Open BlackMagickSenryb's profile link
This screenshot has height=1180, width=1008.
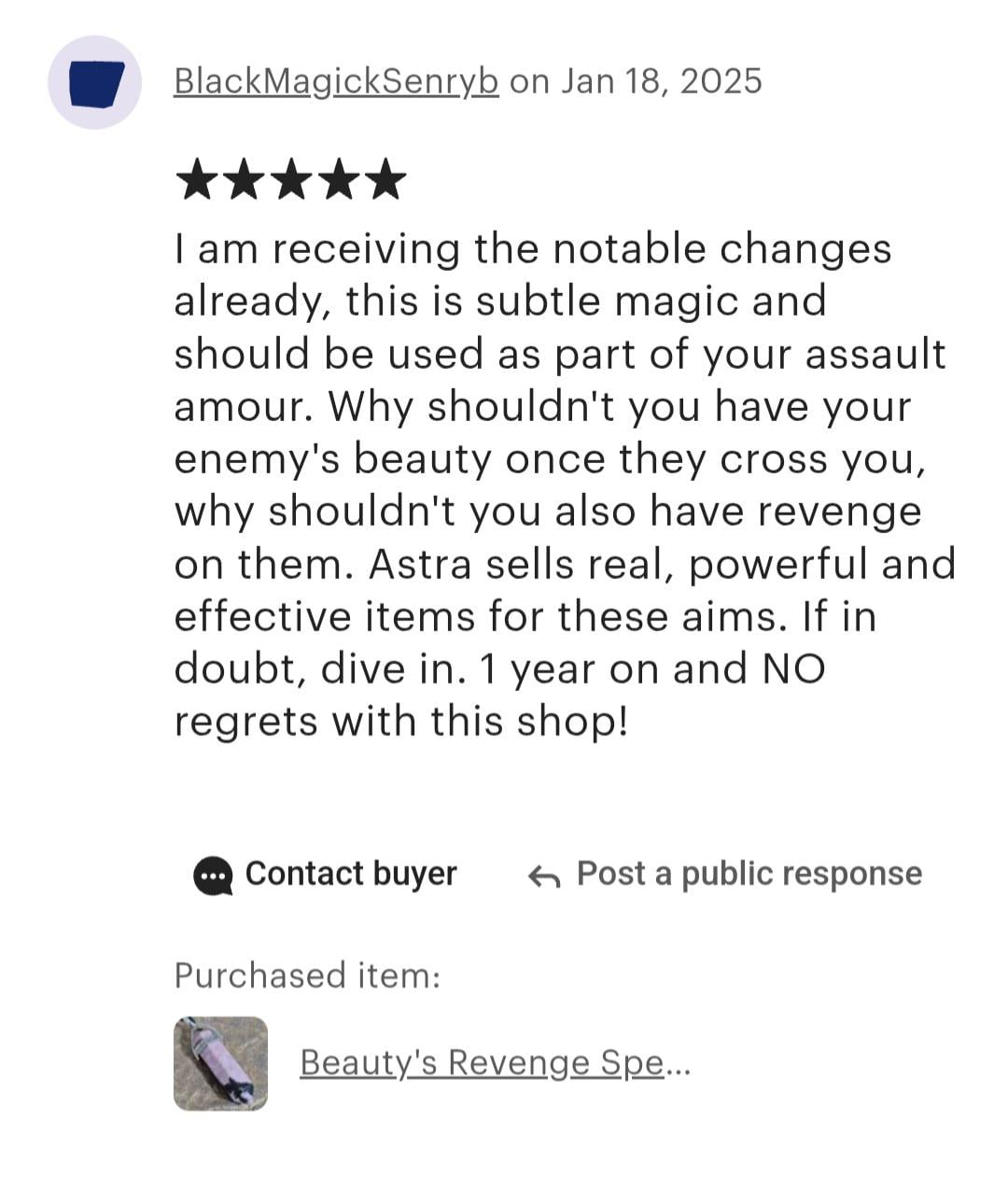(336, 81)
